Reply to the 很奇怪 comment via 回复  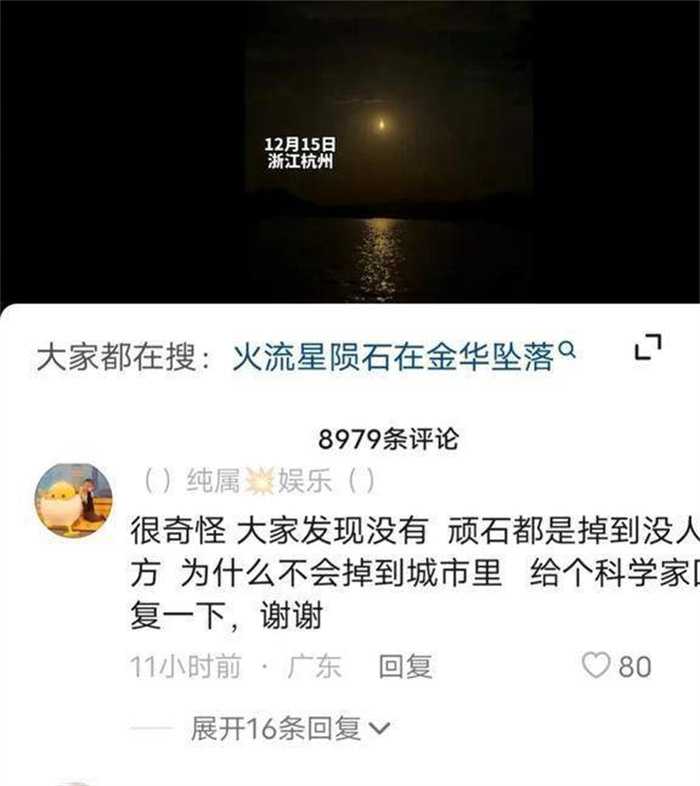tap(405, 667)
